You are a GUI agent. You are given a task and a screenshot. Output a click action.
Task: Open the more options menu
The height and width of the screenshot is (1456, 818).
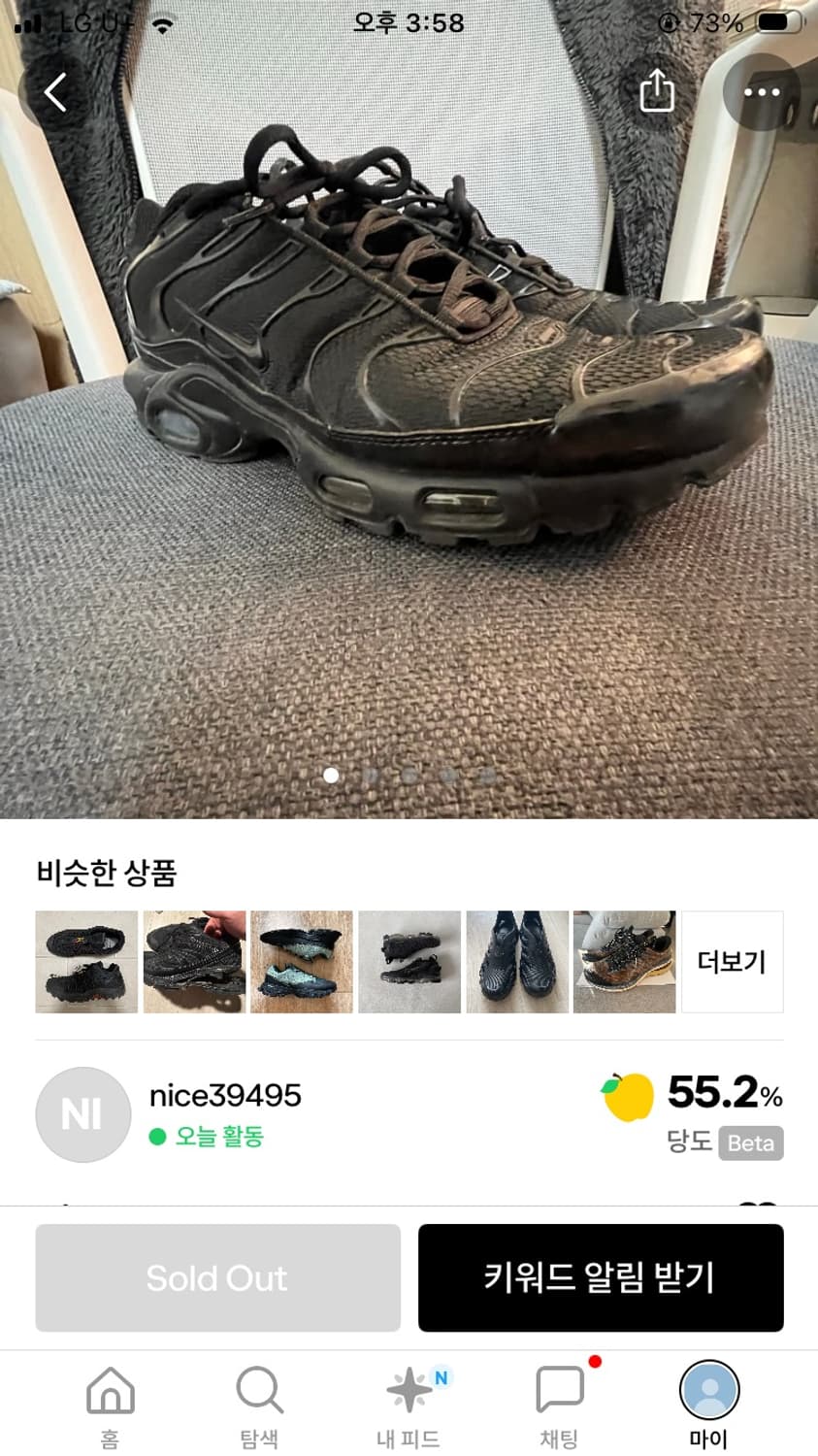point(761,92)
